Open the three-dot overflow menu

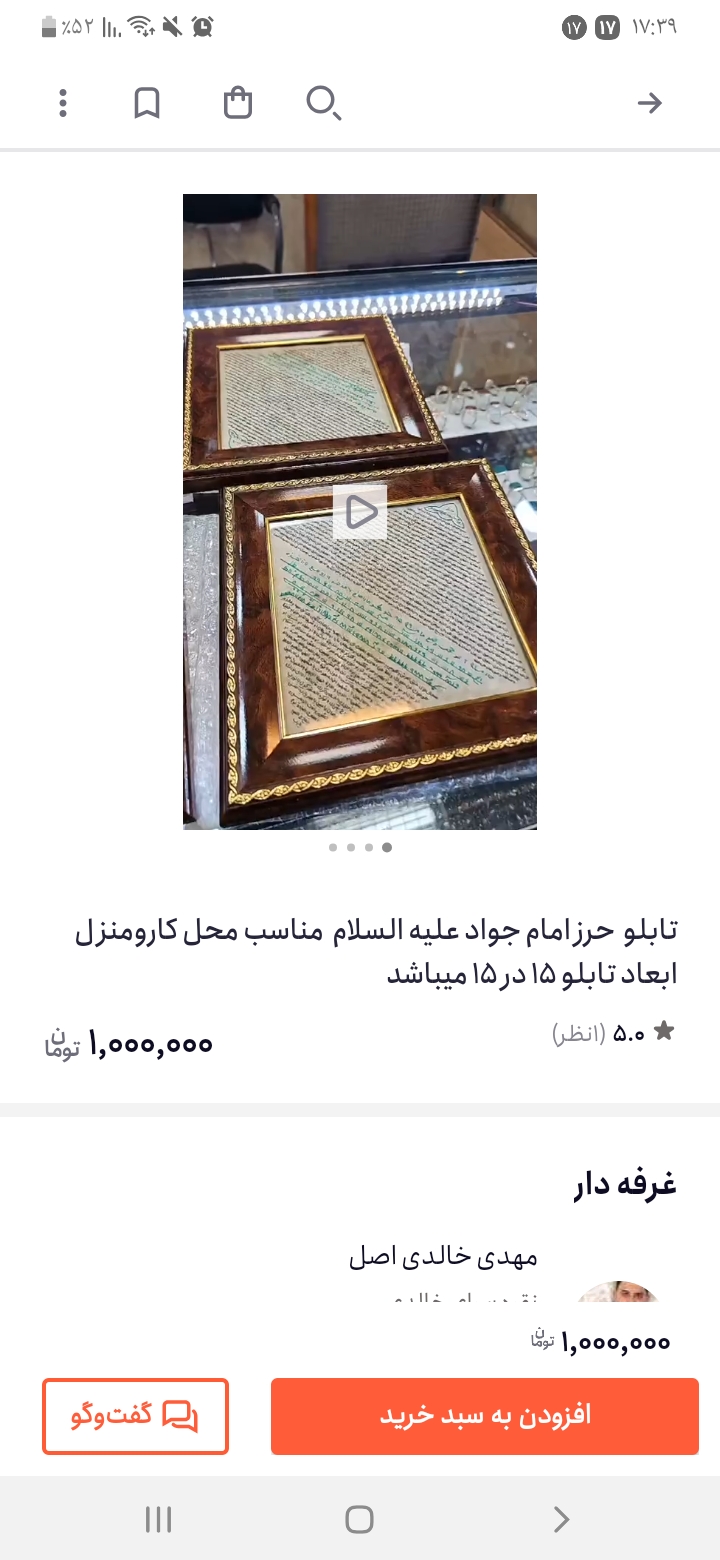[x=63, y=103]
